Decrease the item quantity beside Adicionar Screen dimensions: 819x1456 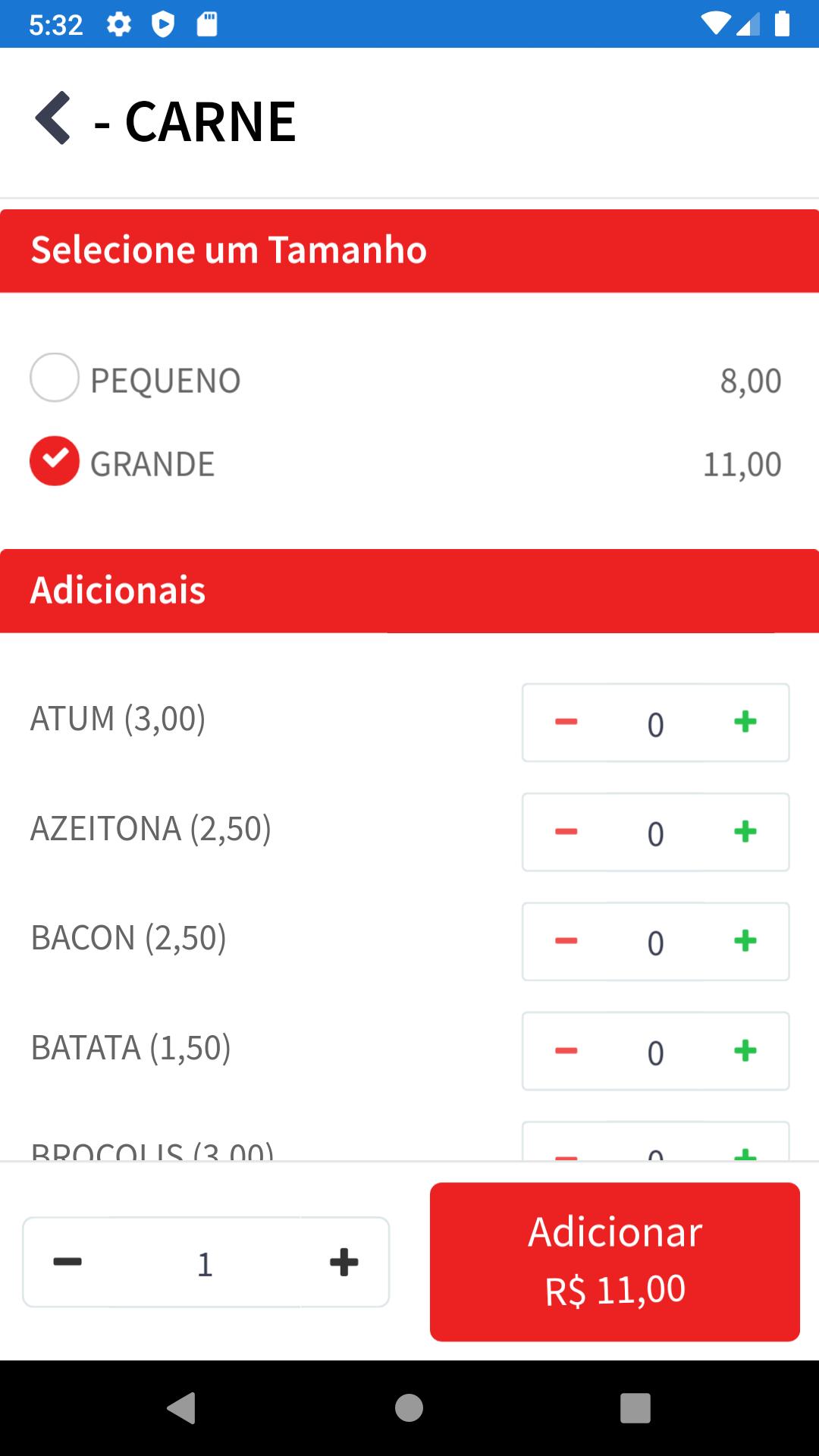(67, 1262)
